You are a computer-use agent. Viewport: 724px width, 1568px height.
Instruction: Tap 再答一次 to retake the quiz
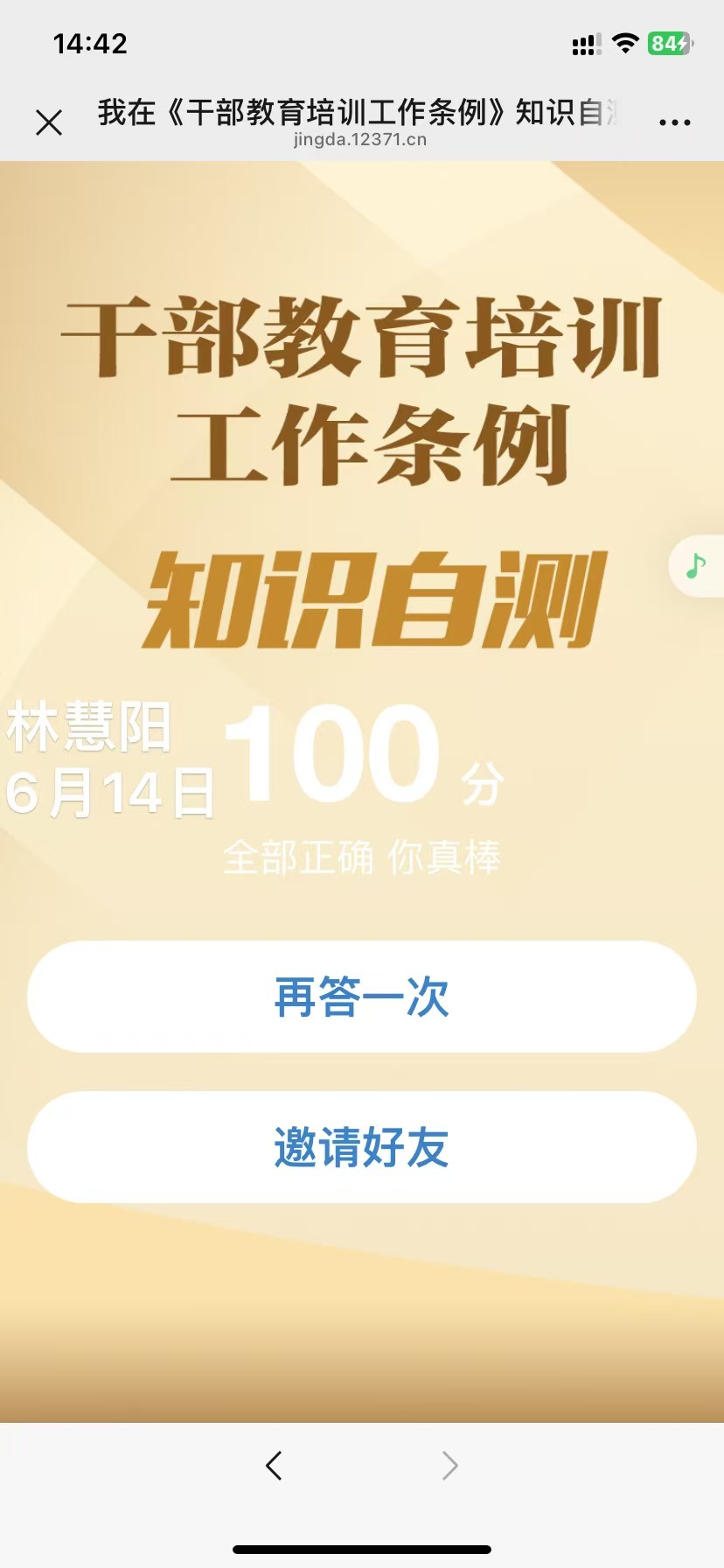tap(362, 997)
